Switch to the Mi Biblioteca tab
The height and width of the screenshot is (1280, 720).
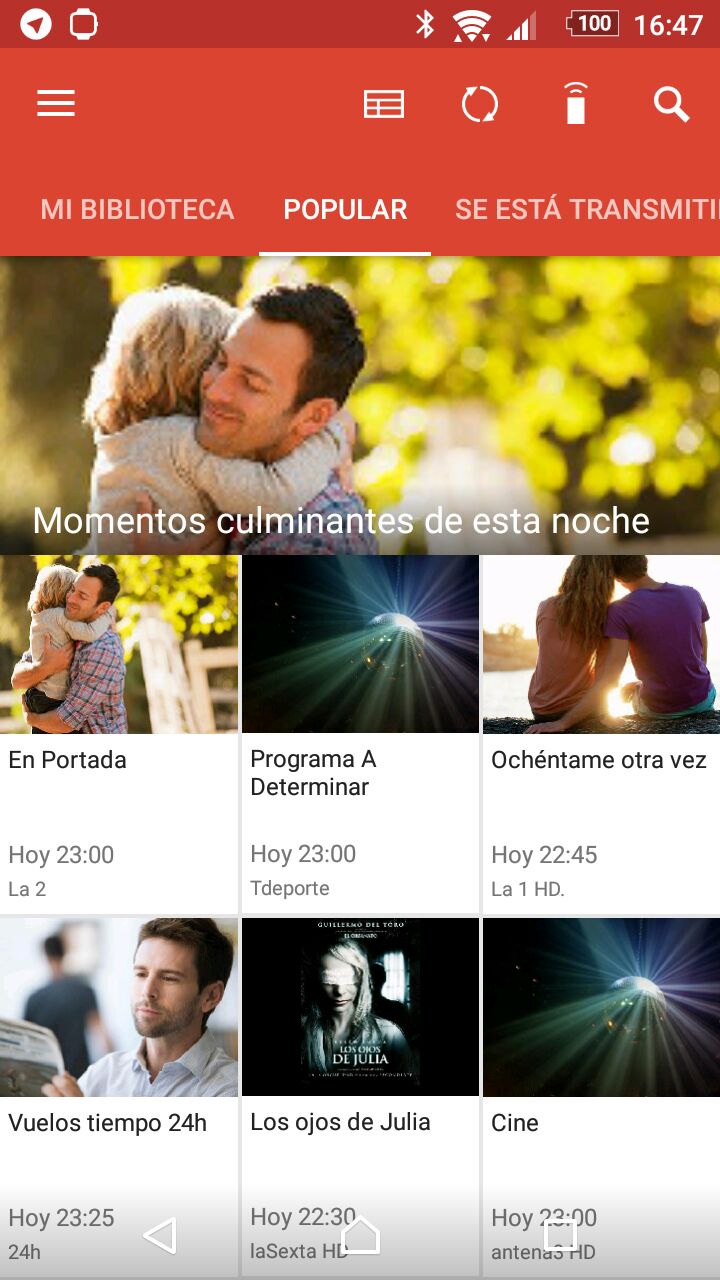[x=137, y=209]
